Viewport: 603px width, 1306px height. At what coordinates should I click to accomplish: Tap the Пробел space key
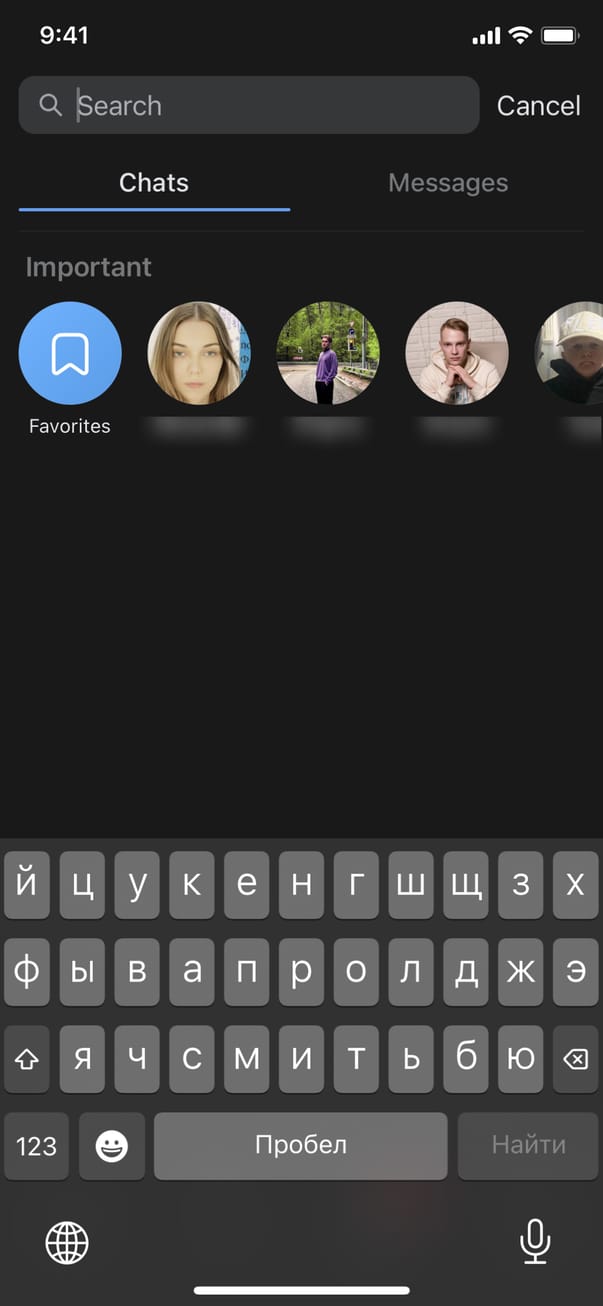pos(300,1146)
